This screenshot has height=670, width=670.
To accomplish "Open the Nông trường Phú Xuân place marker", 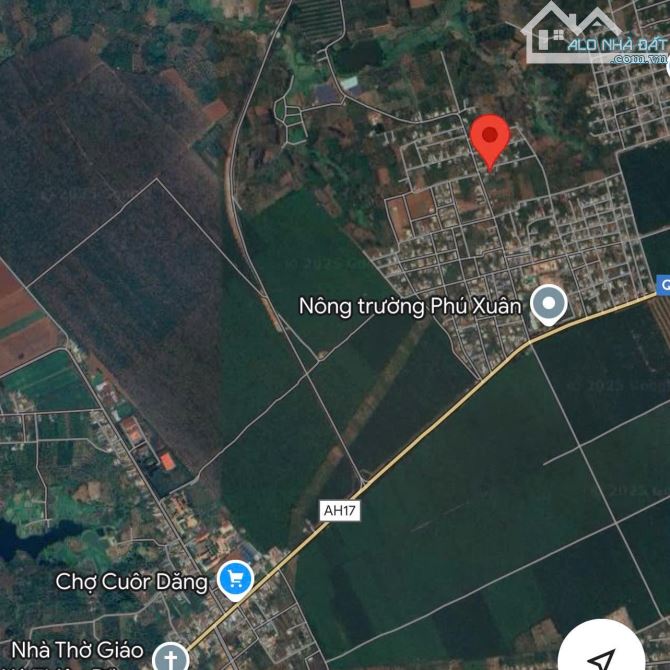I will [x=548, y=304].
